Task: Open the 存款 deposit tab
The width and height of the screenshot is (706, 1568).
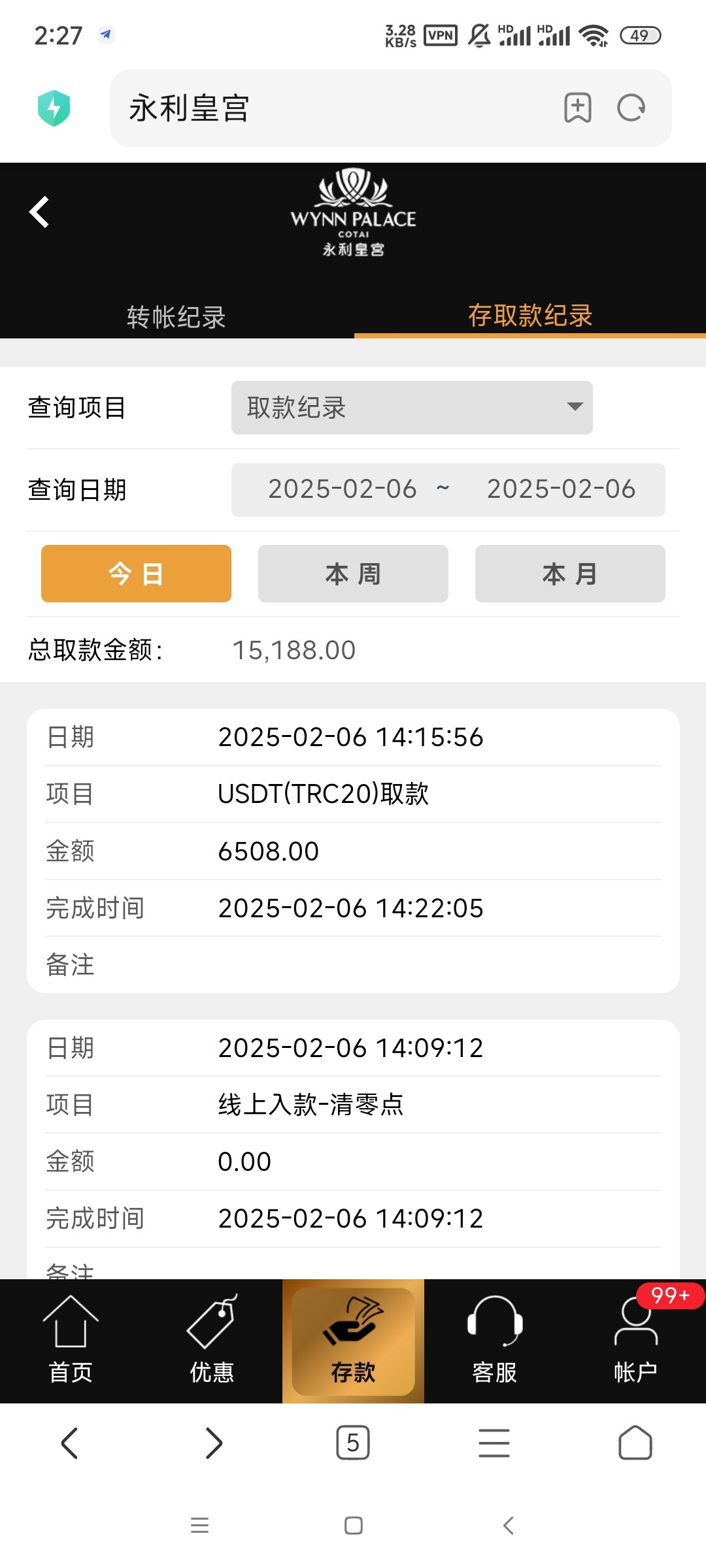Action: (353, 1341)
